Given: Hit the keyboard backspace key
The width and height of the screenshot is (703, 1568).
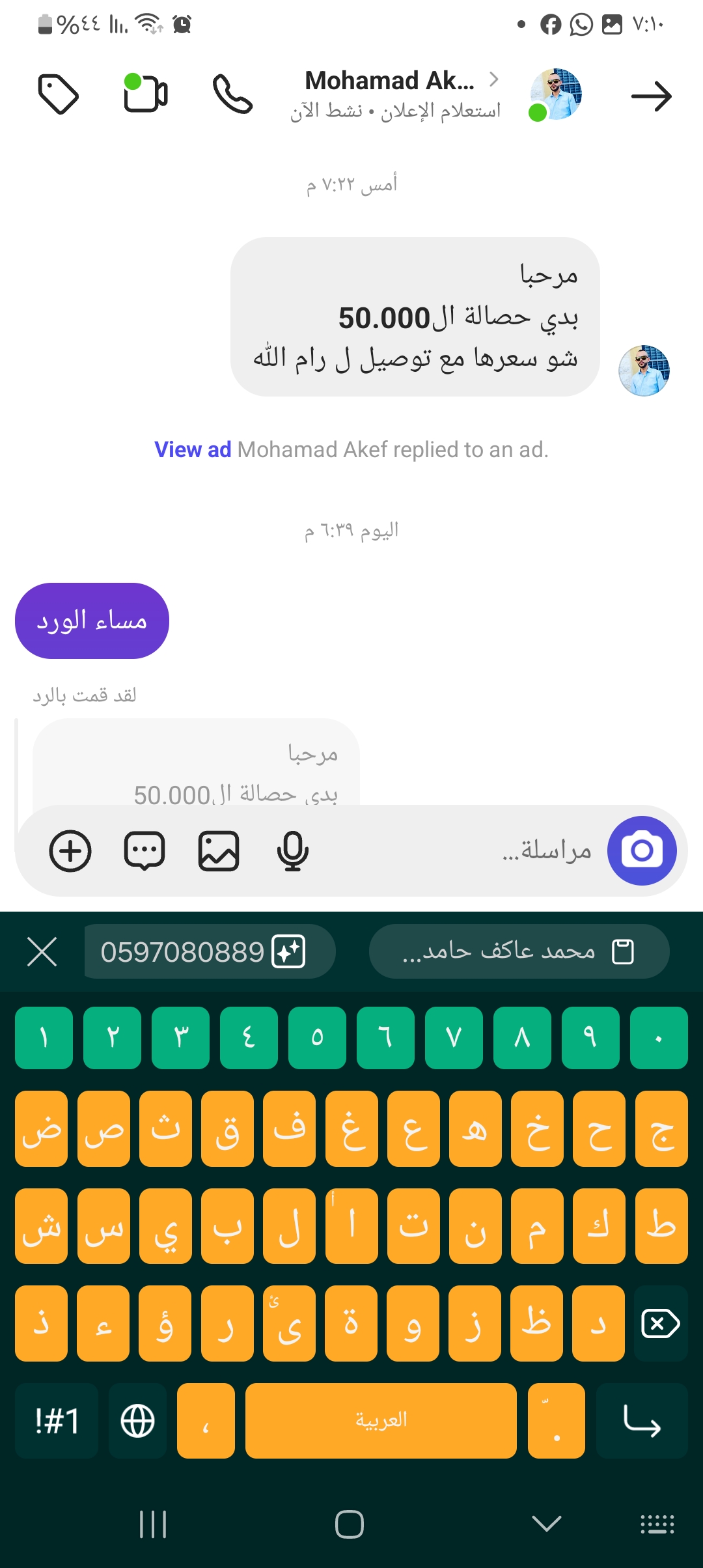Looking at the screenshot, I should (660, 1323).
